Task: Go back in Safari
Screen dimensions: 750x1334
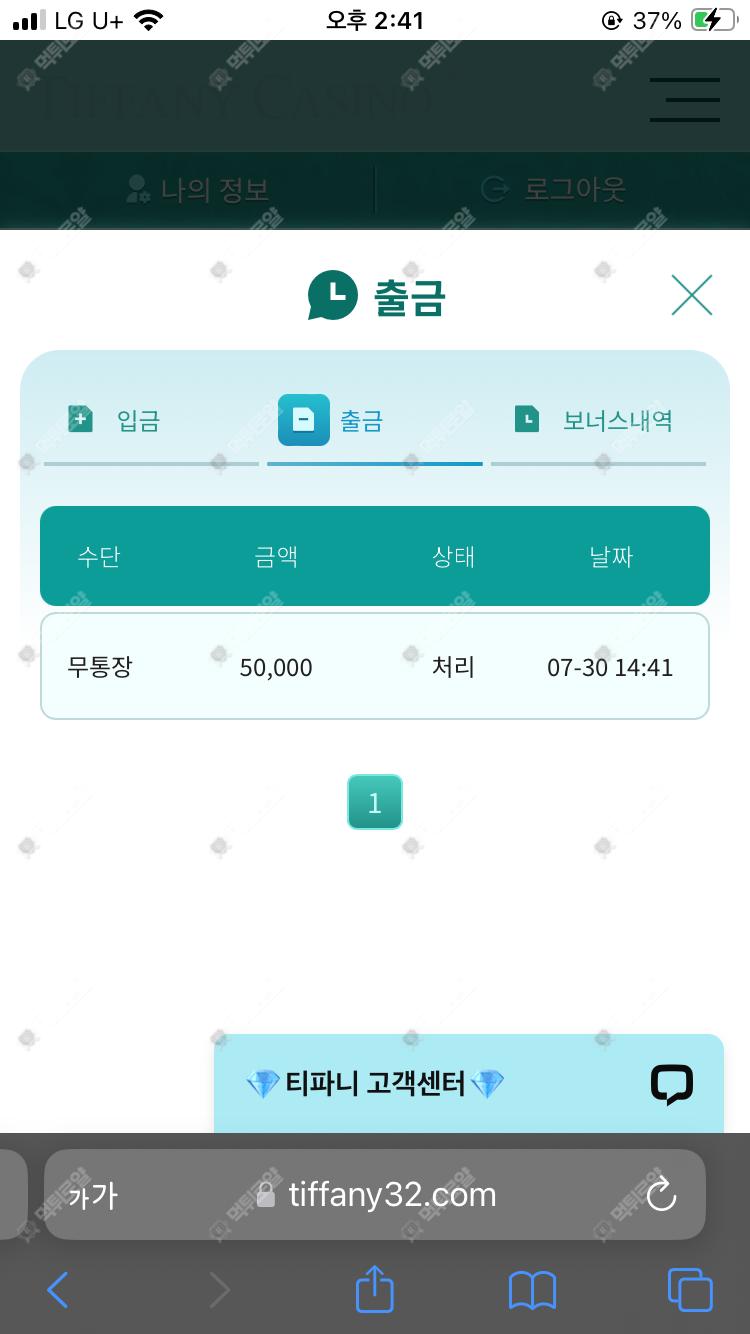Action: (x=58, y=1291)
